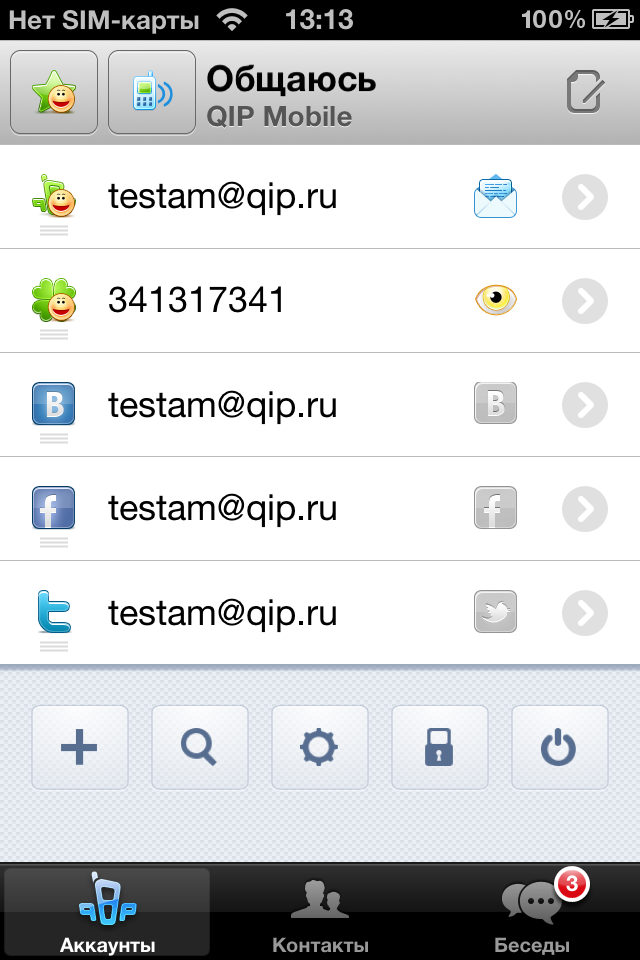This screenshot has width=640, height=960.
Task: Tap the eye visibility icon for 341317341
Action: click(x=495, y=301)
